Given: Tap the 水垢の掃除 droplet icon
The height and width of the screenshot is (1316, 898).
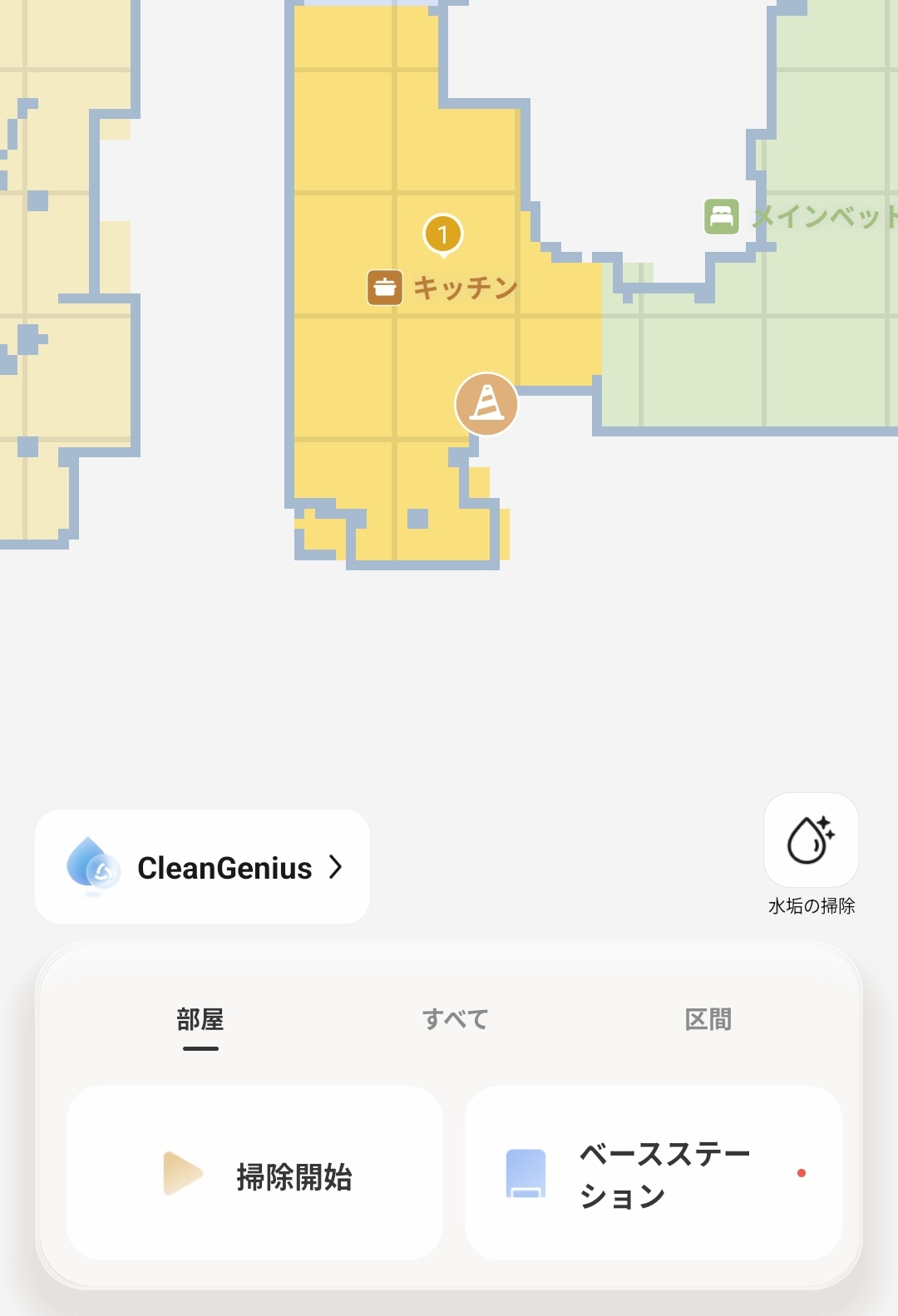Looking at the screenshot, I should [811, 840].
